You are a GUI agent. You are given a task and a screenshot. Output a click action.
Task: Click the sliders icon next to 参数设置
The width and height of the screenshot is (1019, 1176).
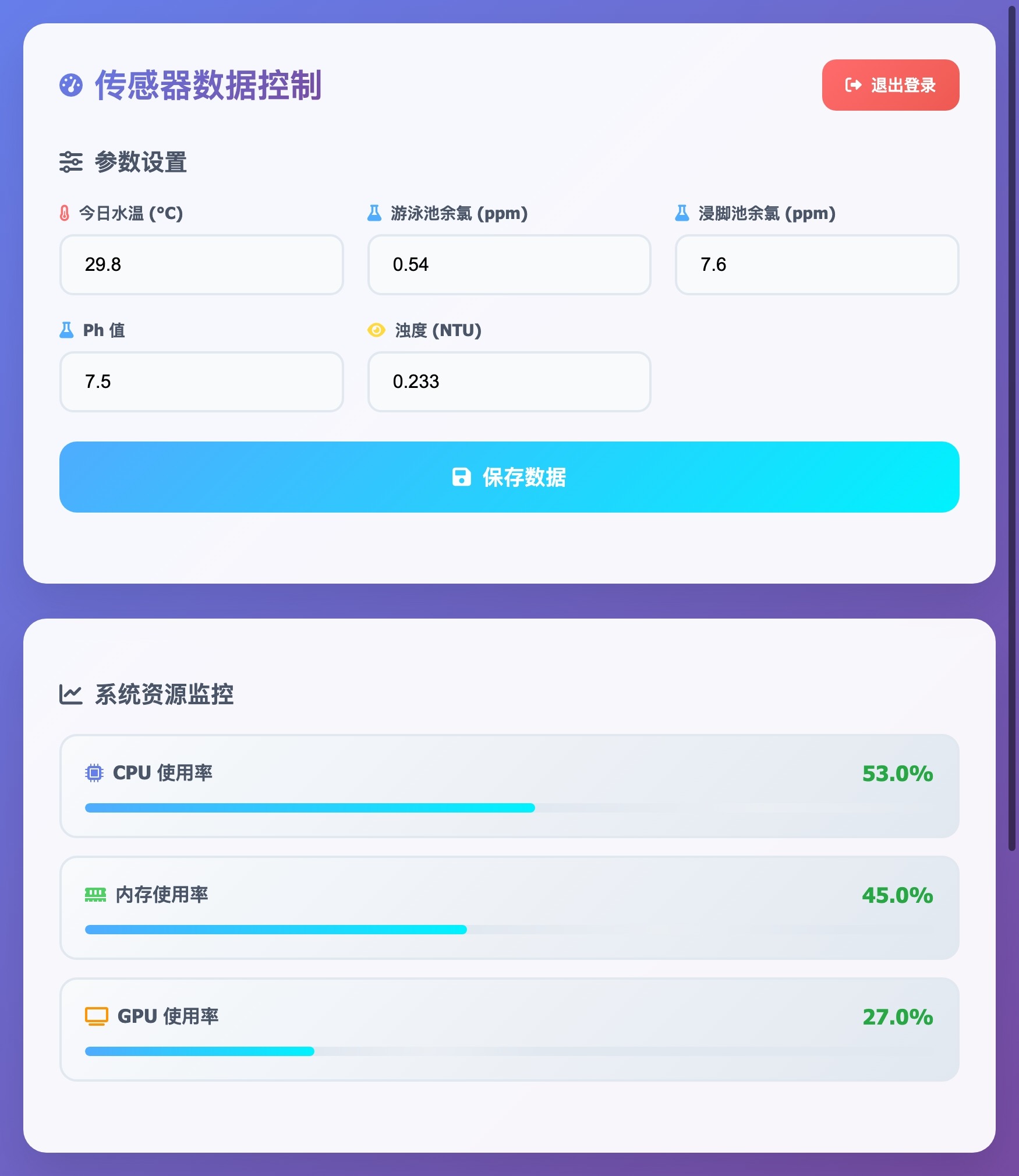click(x=72, y=161)
